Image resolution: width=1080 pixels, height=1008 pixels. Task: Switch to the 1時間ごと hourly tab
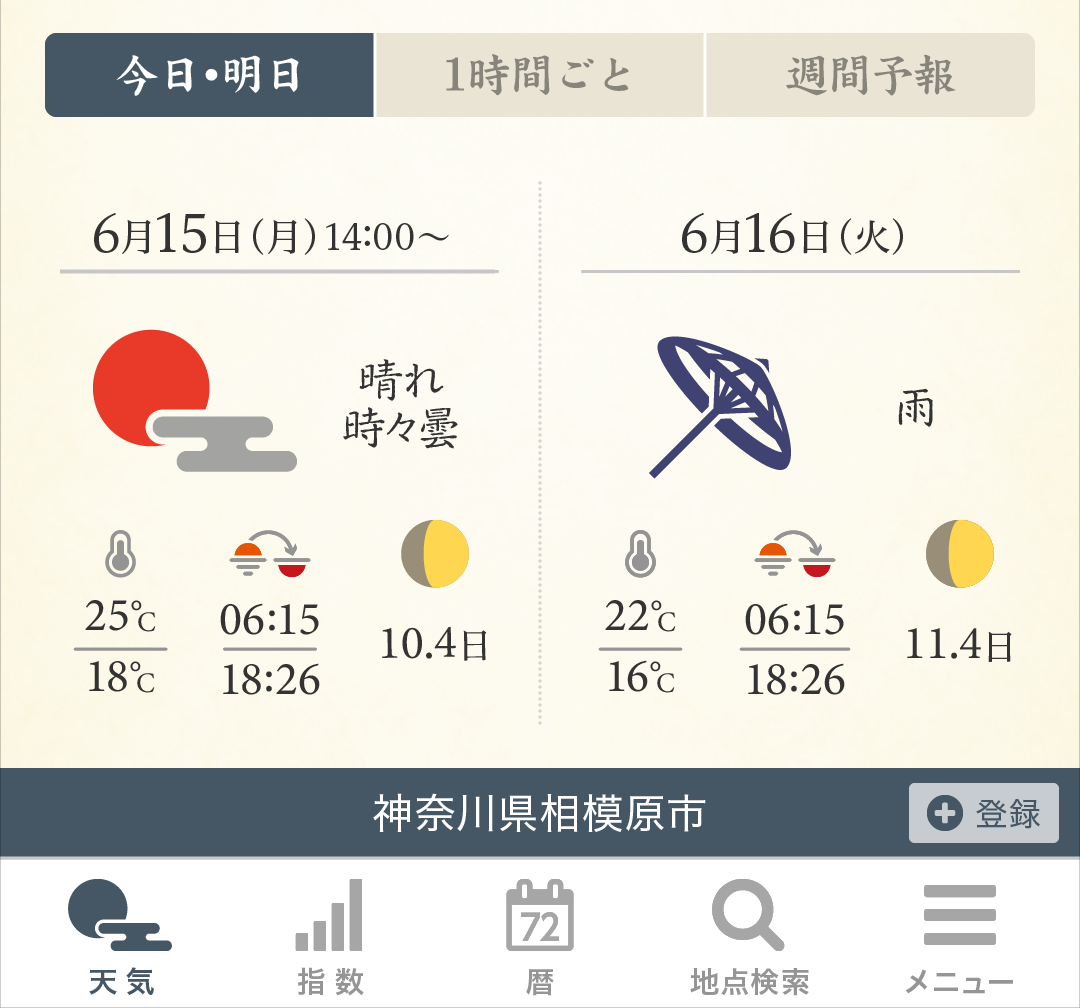click(540, 75)
